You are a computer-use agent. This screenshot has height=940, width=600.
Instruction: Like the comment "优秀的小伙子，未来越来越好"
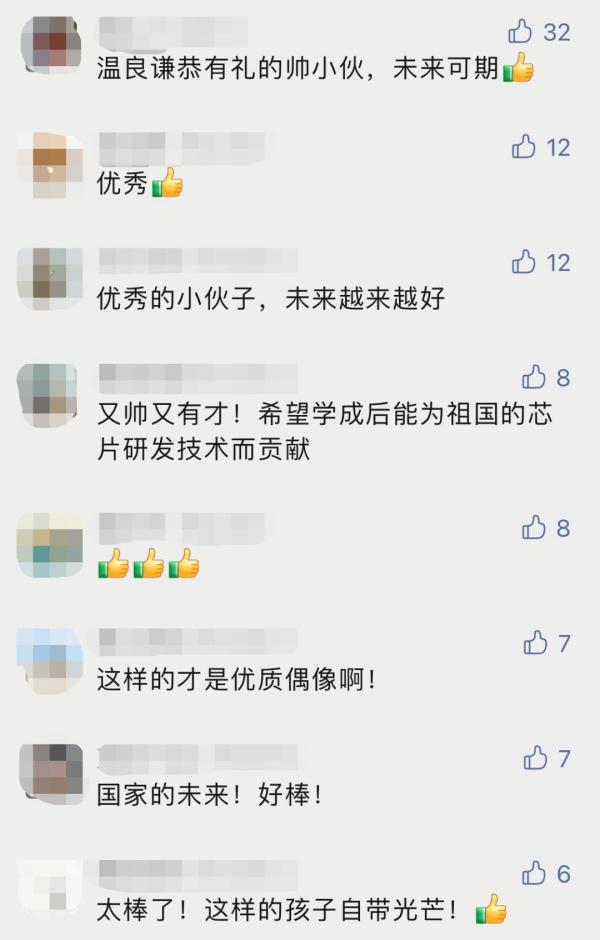525,262
